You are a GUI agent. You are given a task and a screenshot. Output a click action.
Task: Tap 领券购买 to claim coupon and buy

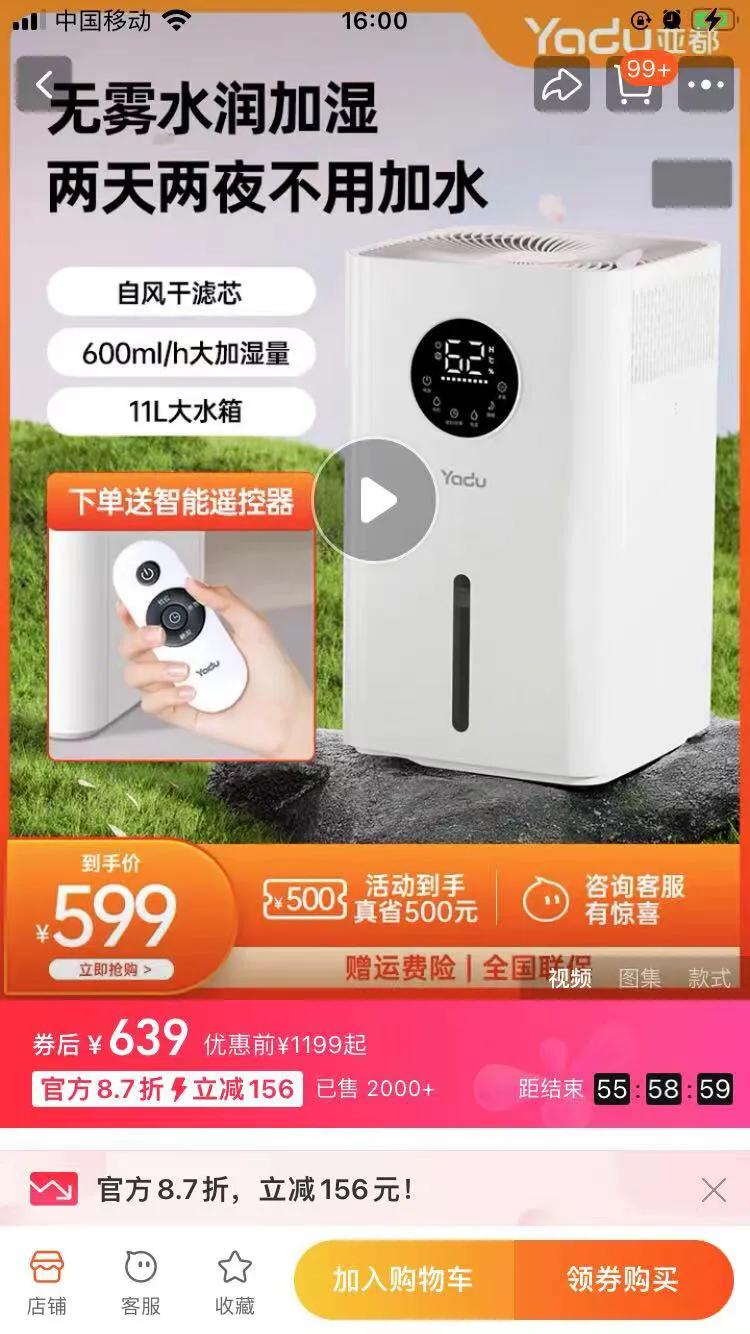pos(625,1279)
